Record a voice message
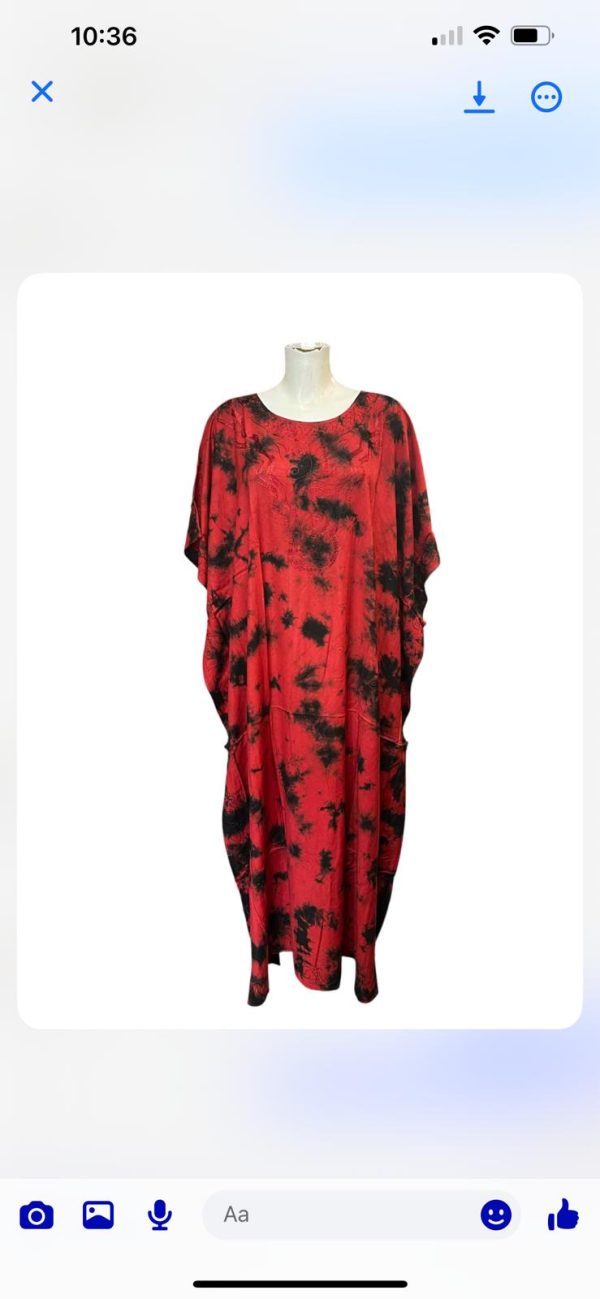The image size is (600, 1299). coord(159,1215)
